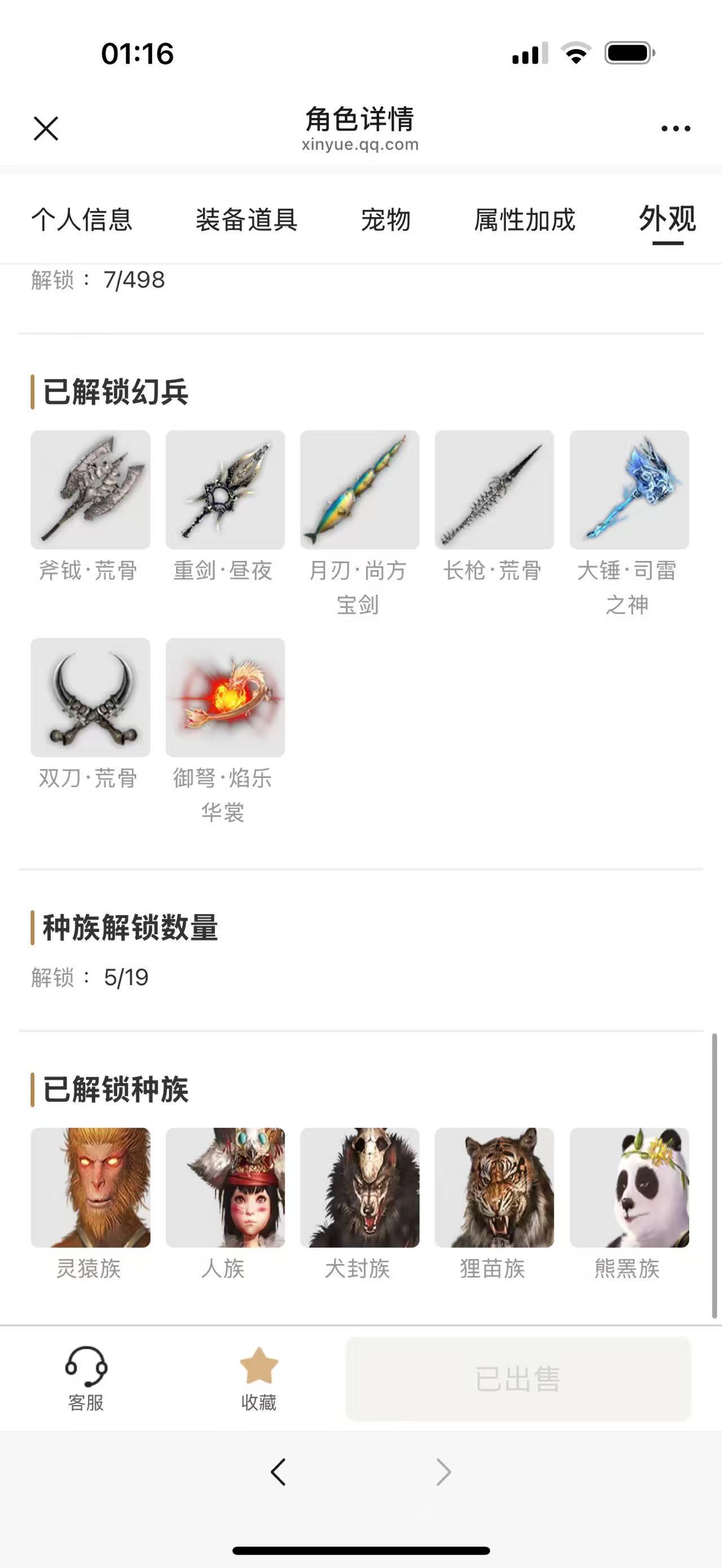Tap the 已出售 button
Image resolution: width=722 pixels, height=1568 pixels.
(518, 1379)
